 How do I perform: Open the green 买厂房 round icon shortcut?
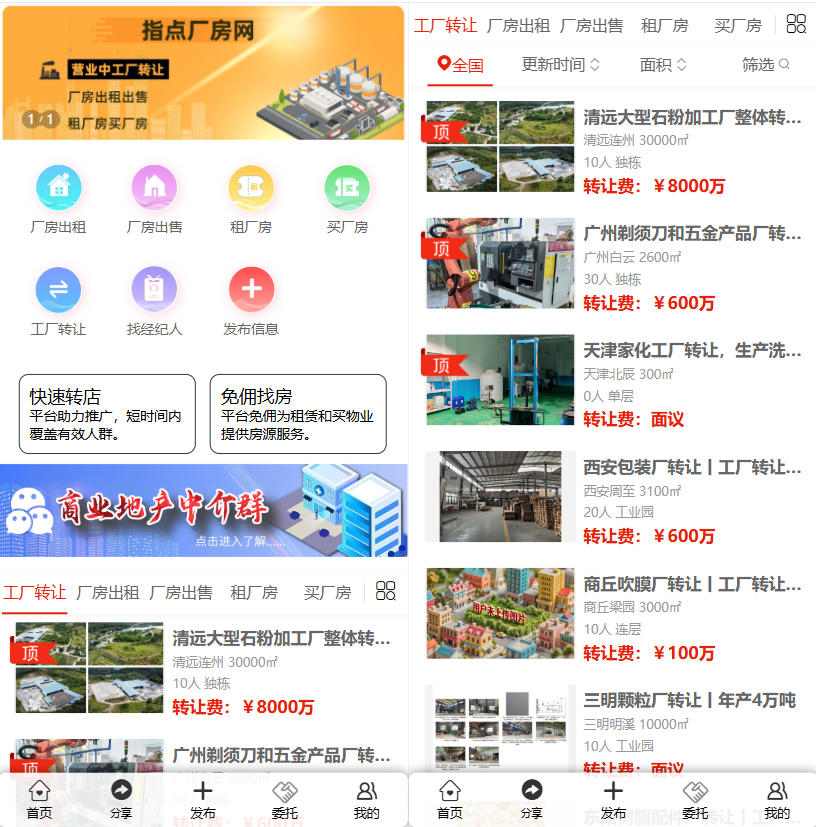[x=347, y=188]
